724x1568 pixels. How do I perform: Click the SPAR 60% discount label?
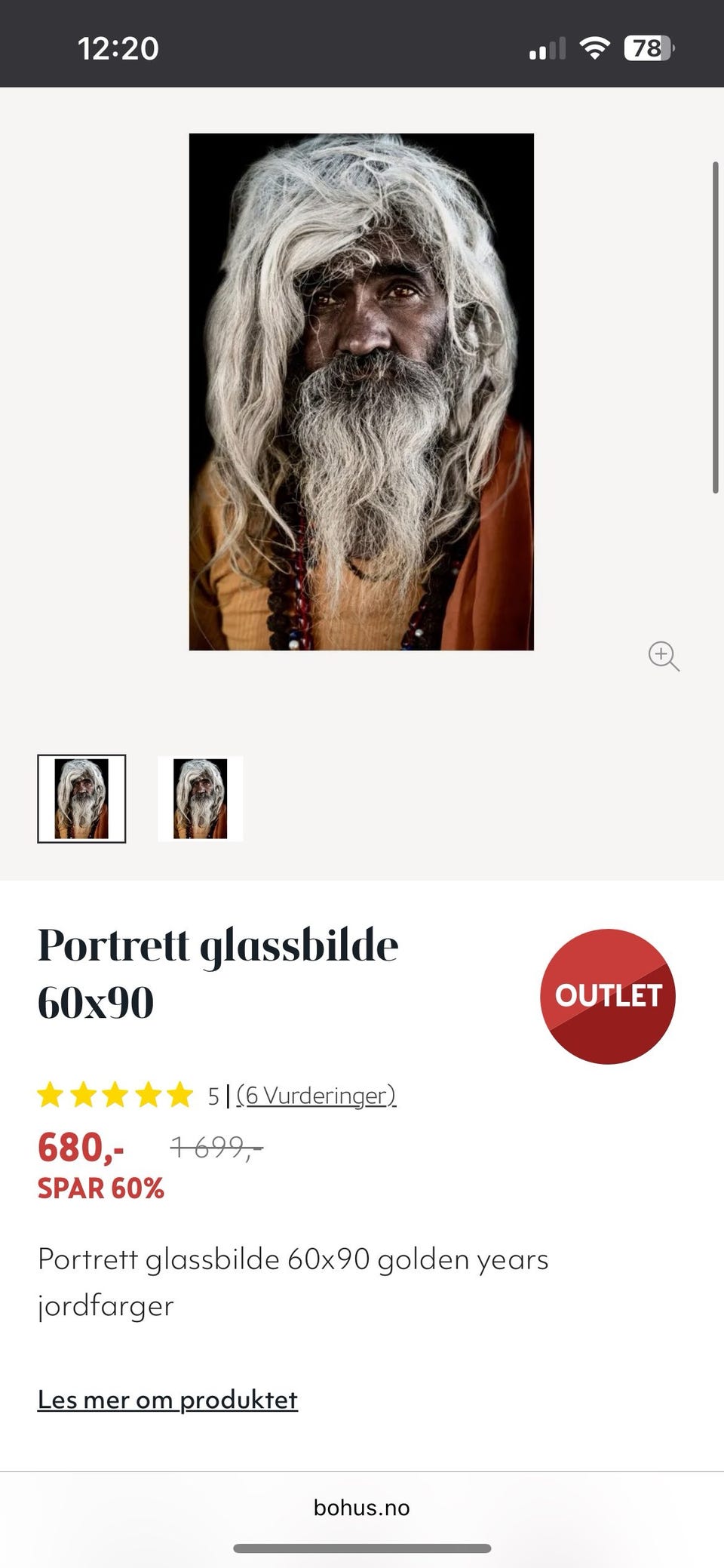click(x=100, y=1188)
